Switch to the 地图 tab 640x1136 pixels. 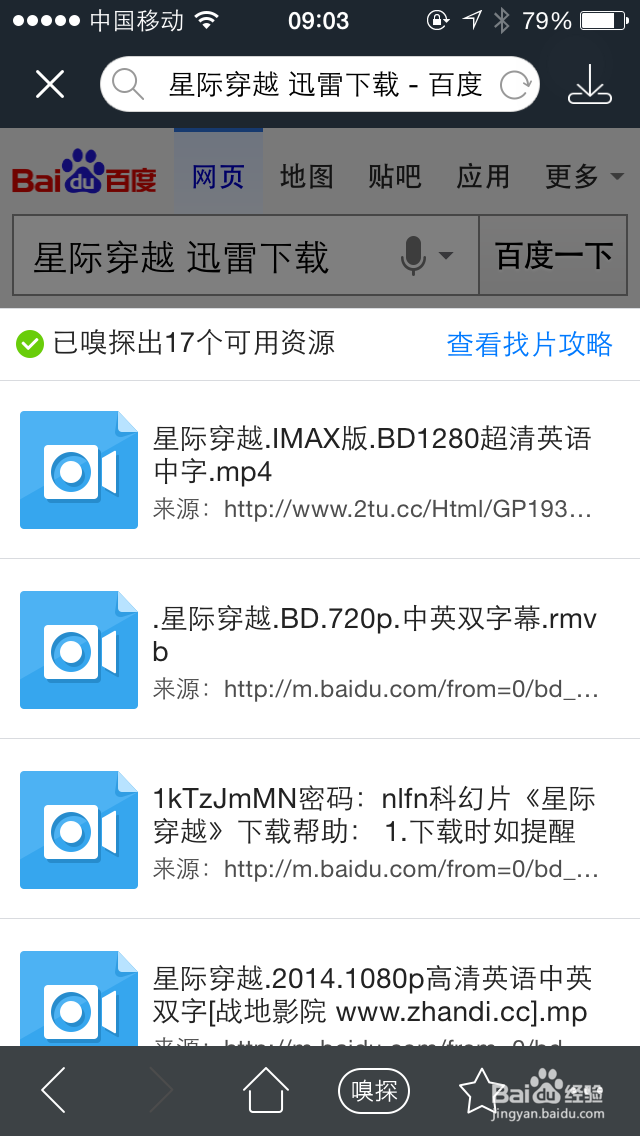pyautogui.click(x=306, y=177)
